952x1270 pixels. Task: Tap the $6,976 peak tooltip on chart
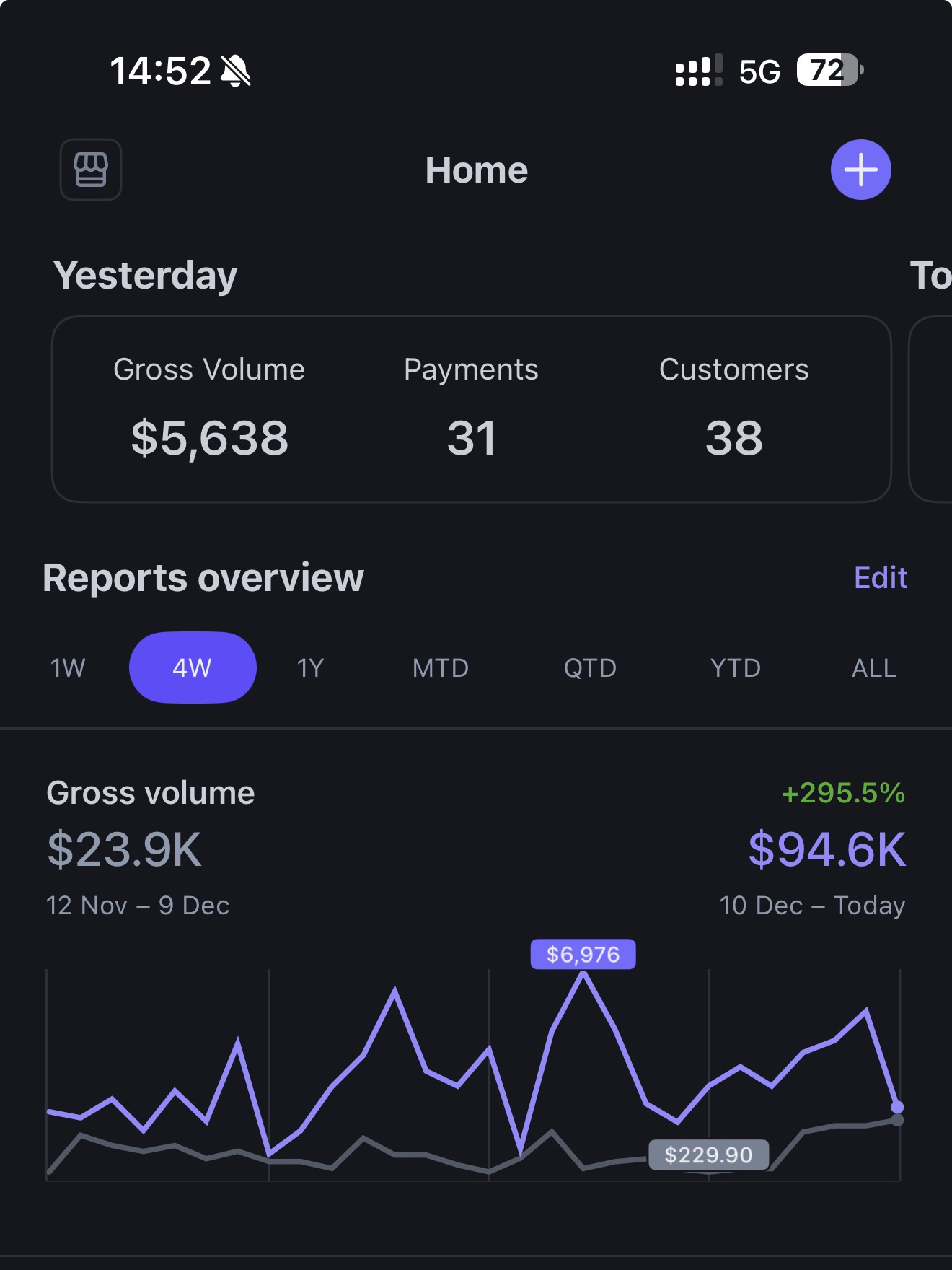coord(584,954)
